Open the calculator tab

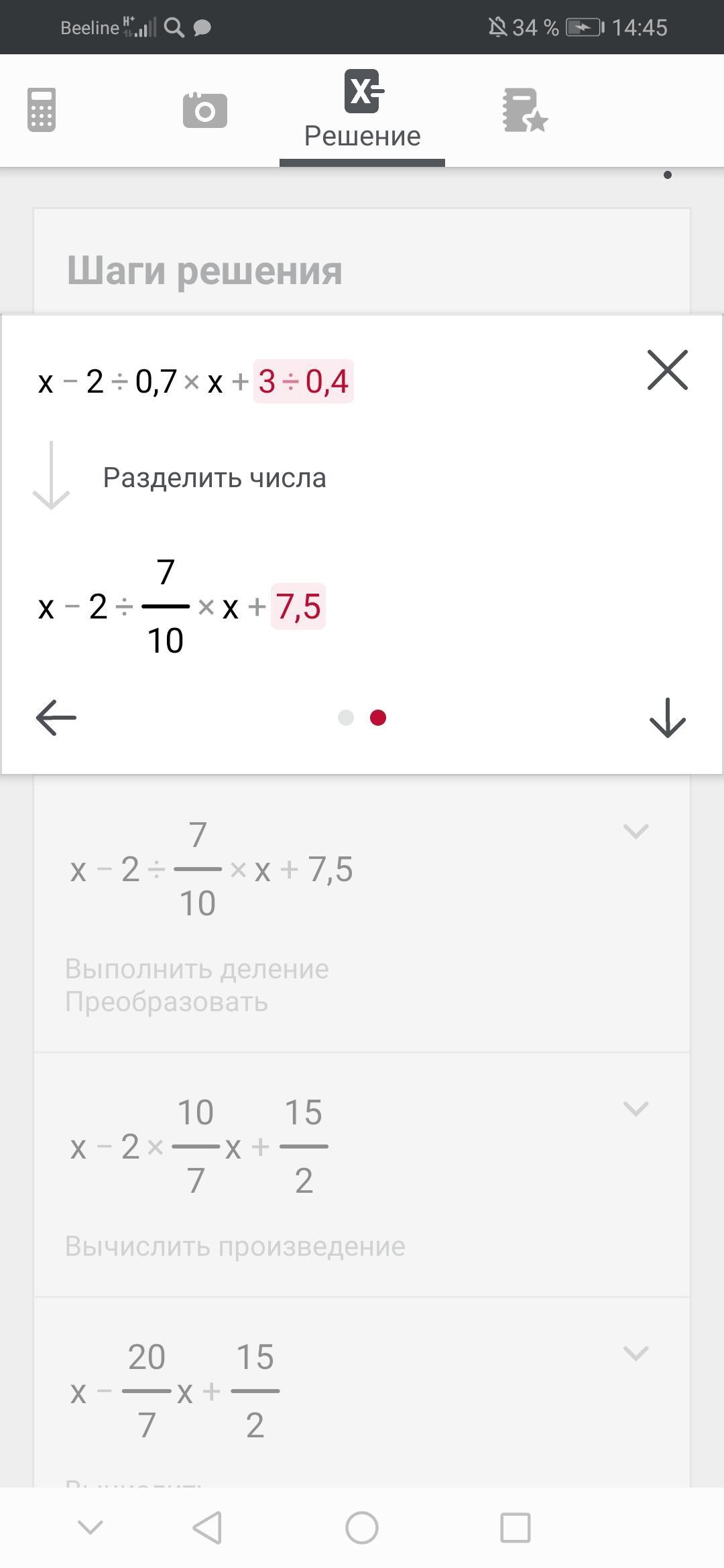tap(42, 110)
